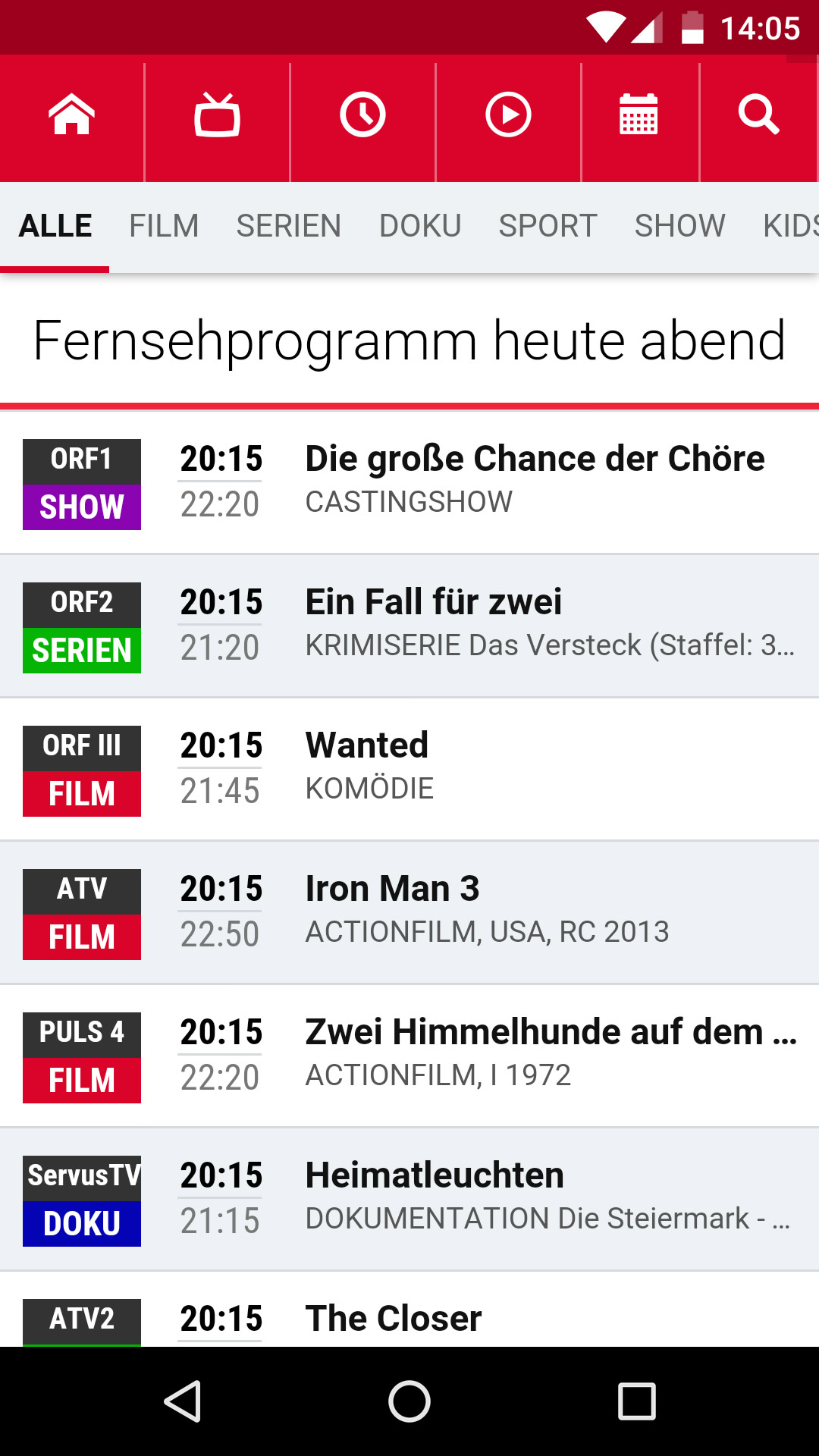Open the clock icon in toolbar
Screen dimensions: 819x1456
coord(362,115)
